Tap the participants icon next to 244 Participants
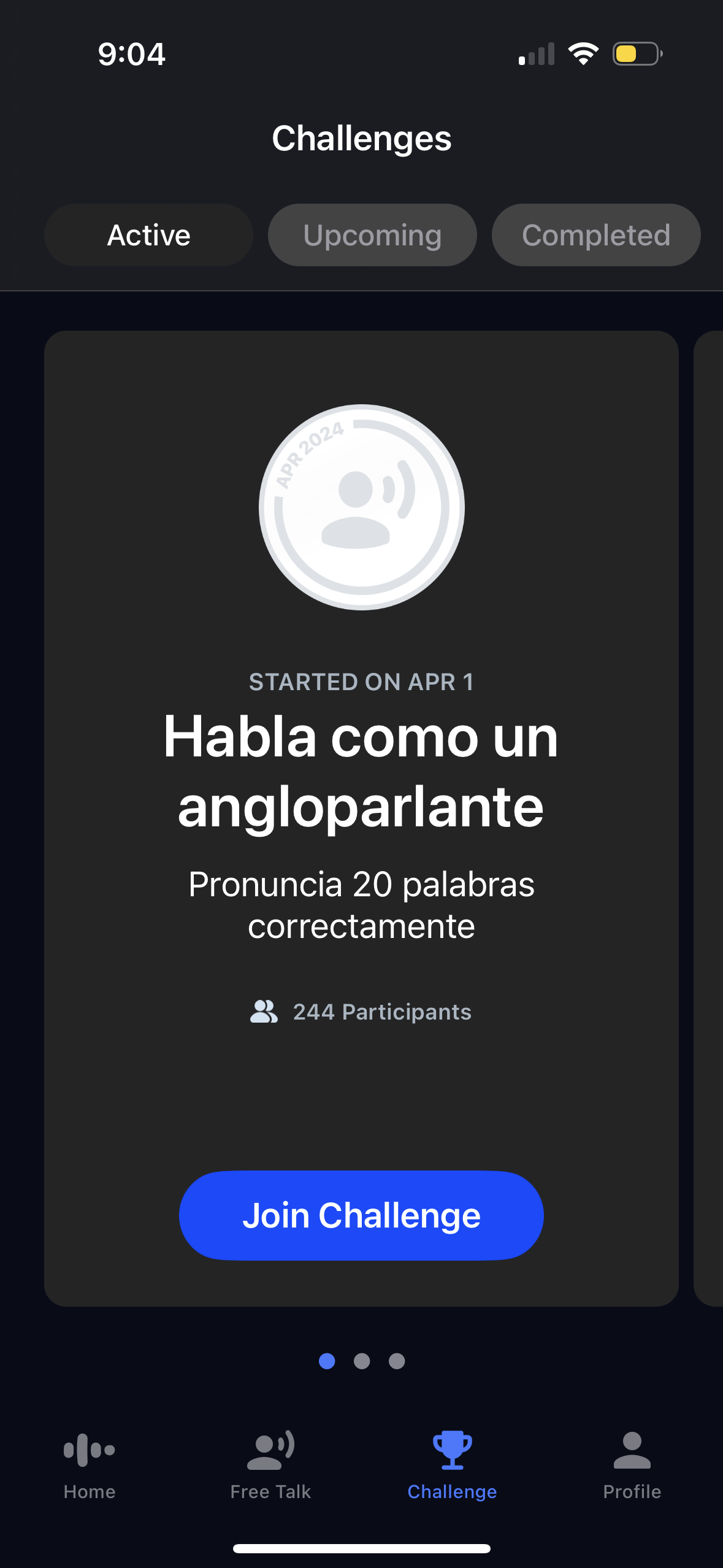723x1568 pixels. pos(264,1011)
